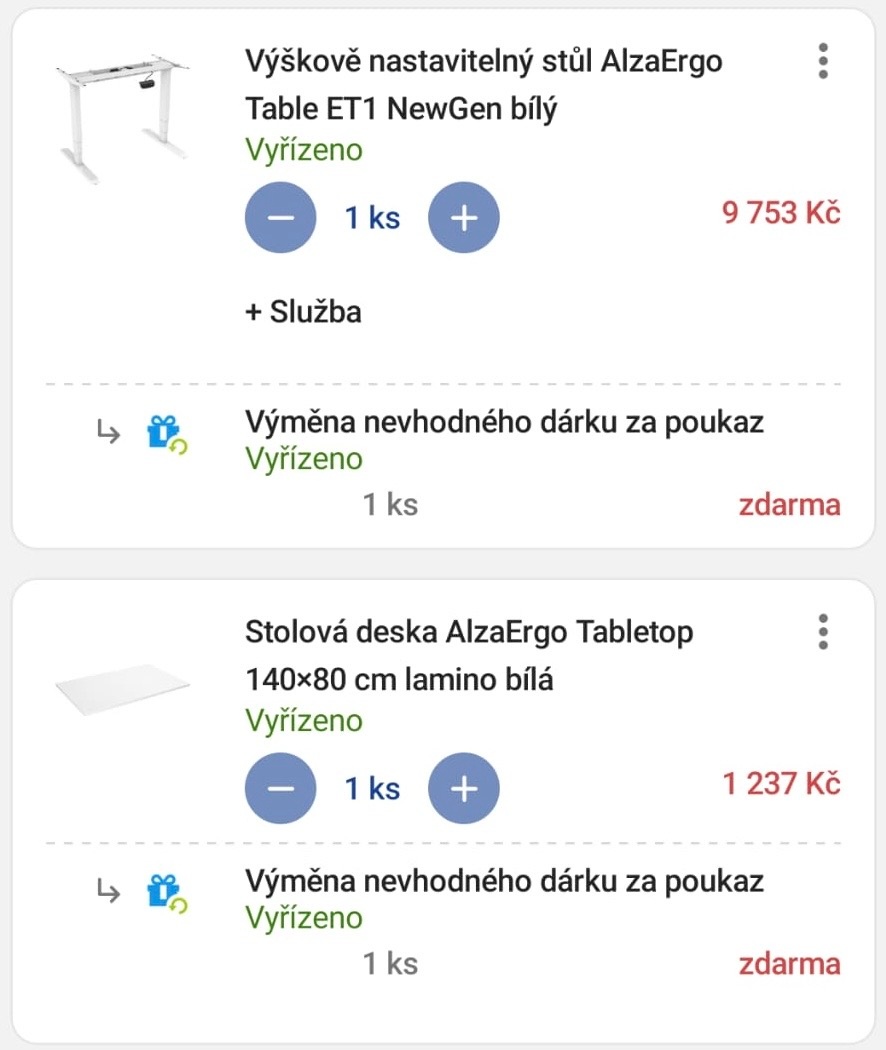Click the Vyřízeno status under the desk

303,150
